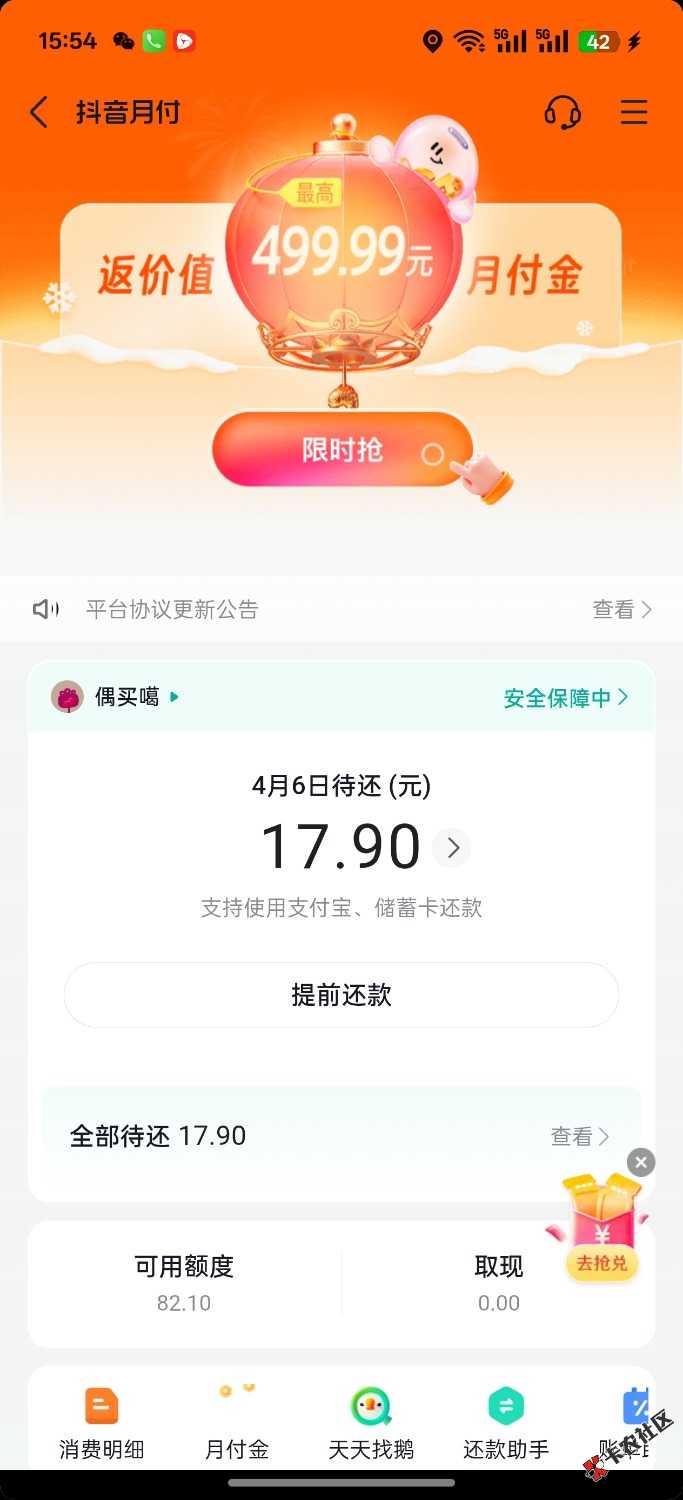Open customer service headset icon
Image resolution: width=683 pixels, height=1500 pixels.
point(562,112)
